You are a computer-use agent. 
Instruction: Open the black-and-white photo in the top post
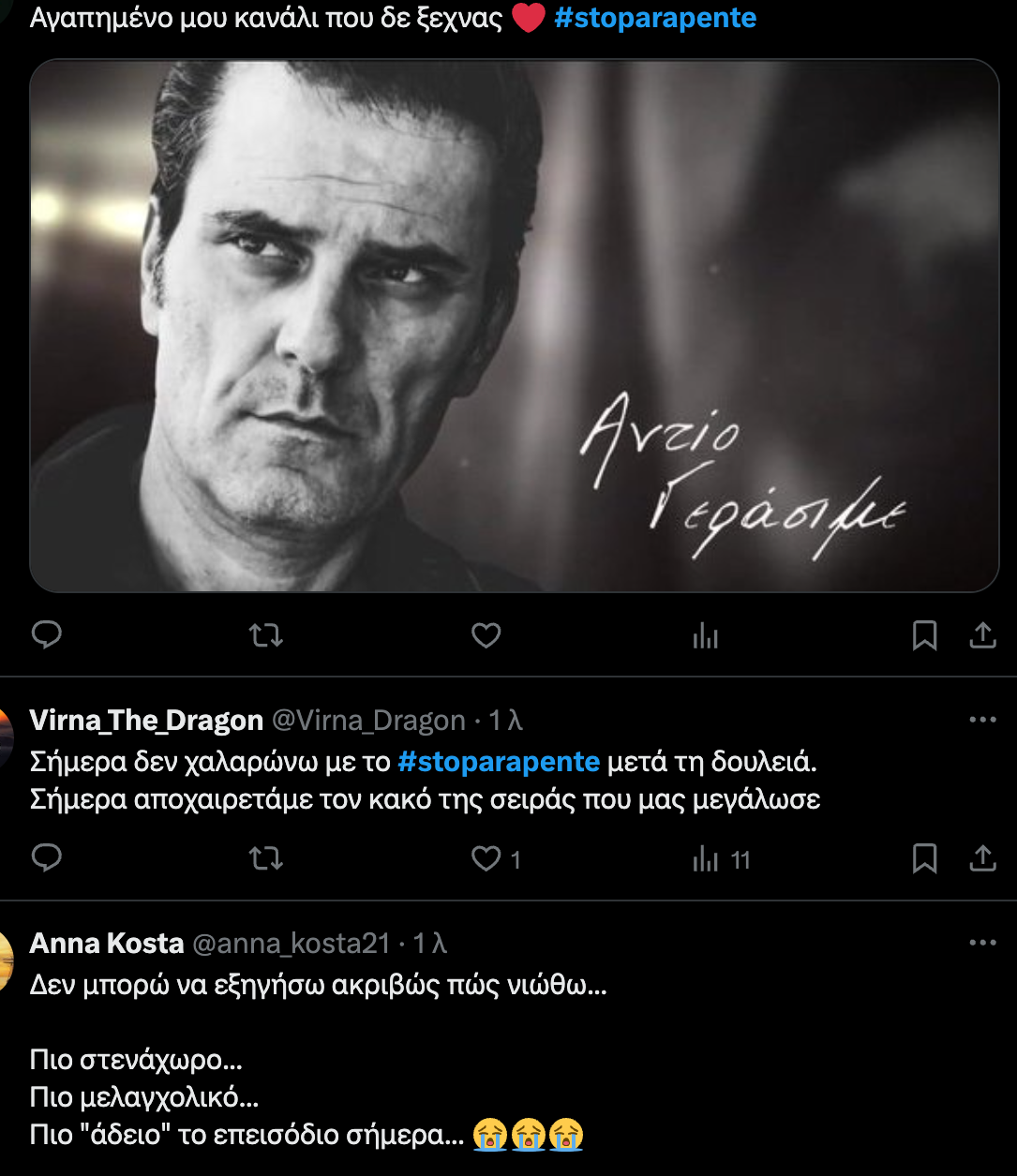point(514,325)
